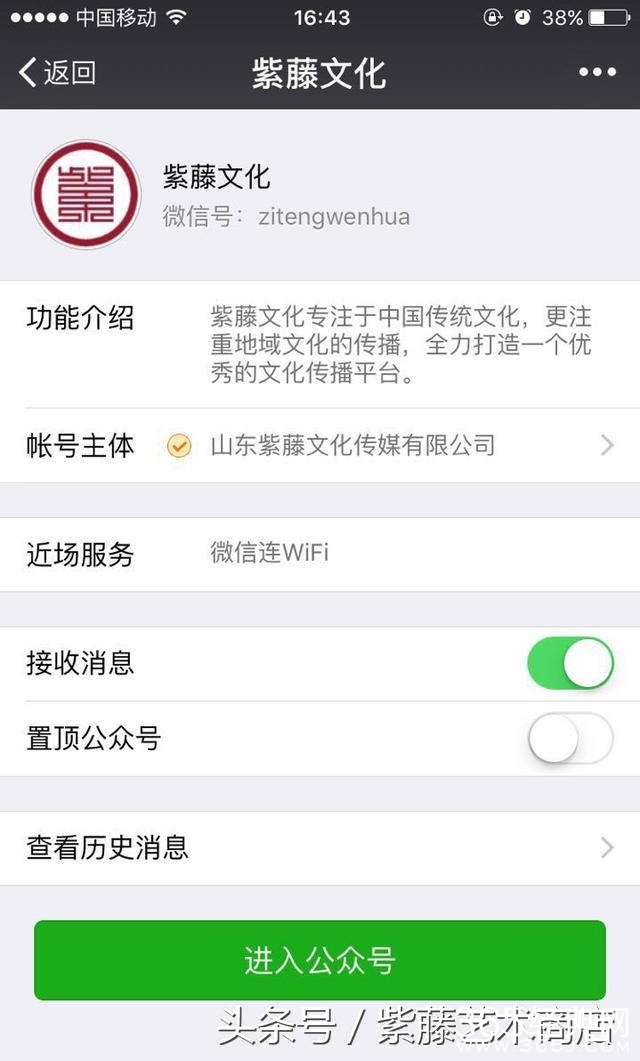Viewport: 640px width, 1061px height.
Task: Open 查看历史消息
Action: pyautogui.click(x=320, y=849)
